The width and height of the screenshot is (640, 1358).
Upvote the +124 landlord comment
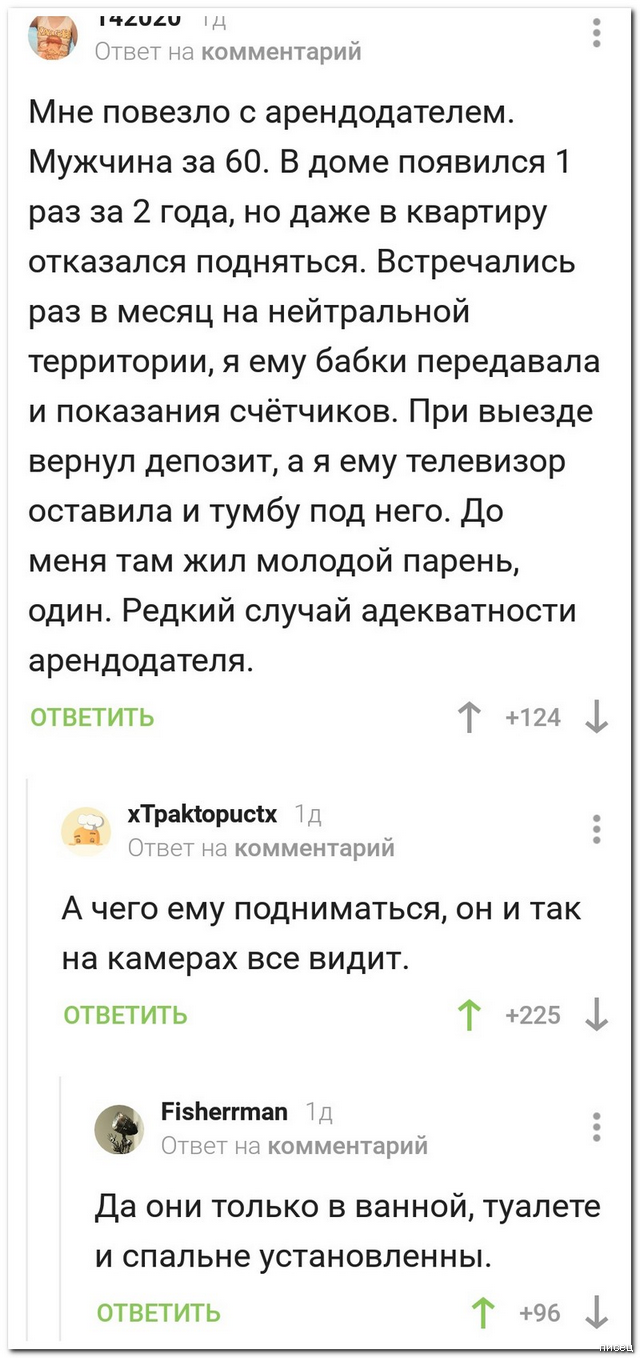tap(467, 717)
